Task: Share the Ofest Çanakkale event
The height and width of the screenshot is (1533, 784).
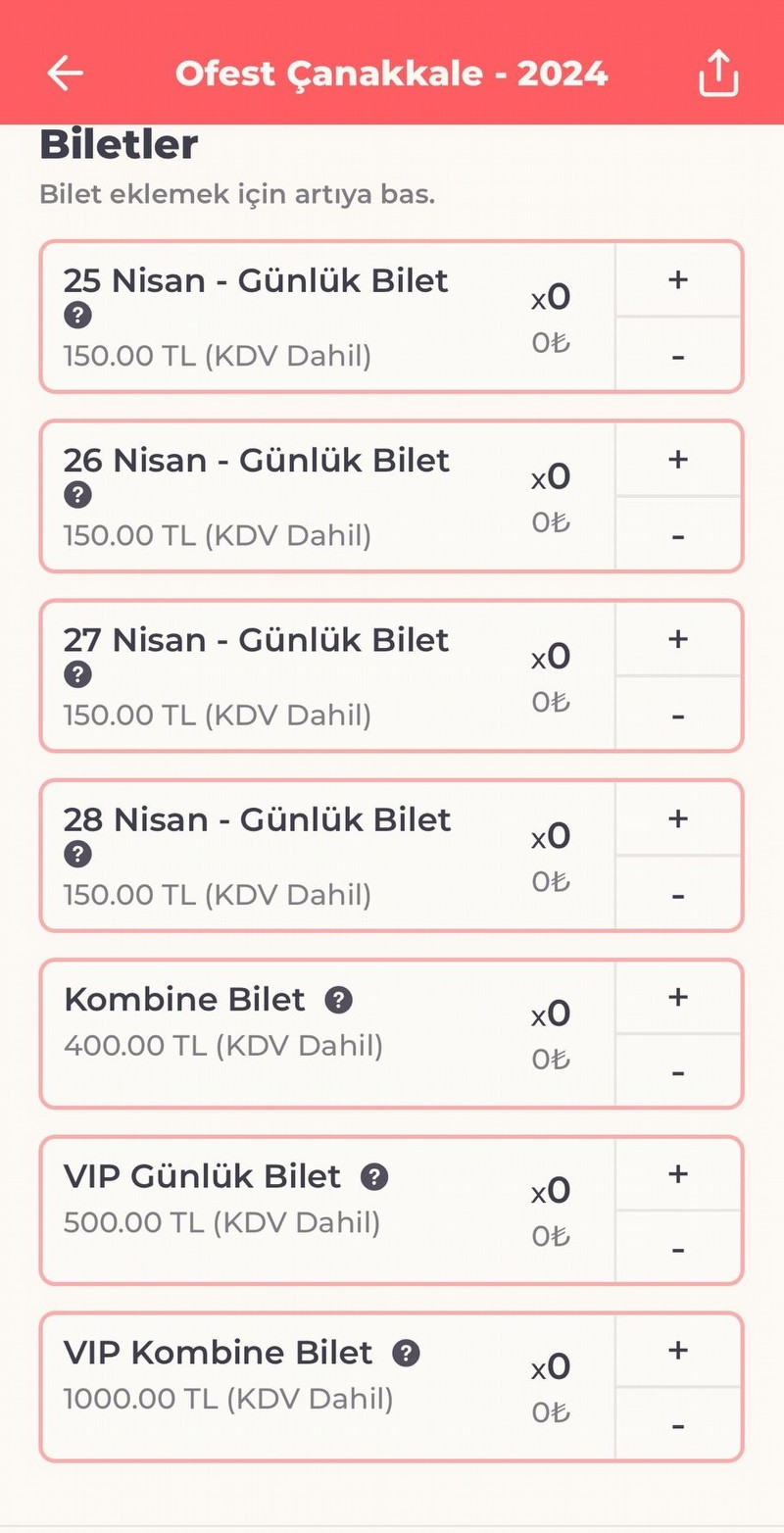Action: pyautogui.click(x=717, y=74)
